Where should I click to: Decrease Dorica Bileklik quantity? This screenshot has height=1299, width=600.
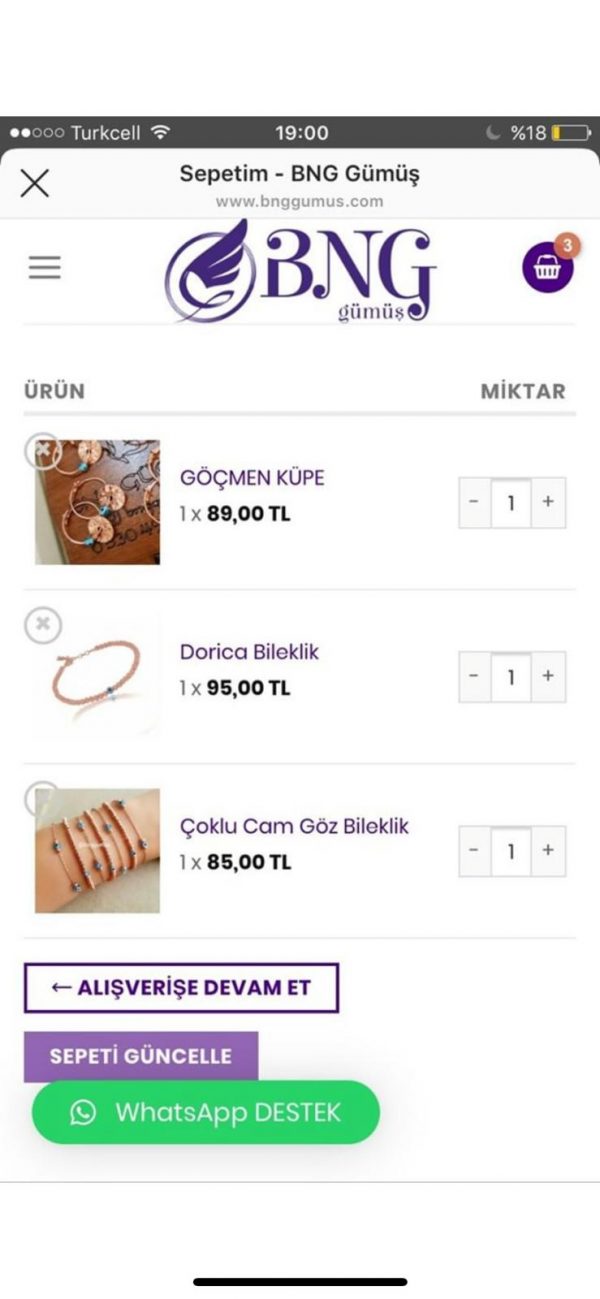[475, 676]
